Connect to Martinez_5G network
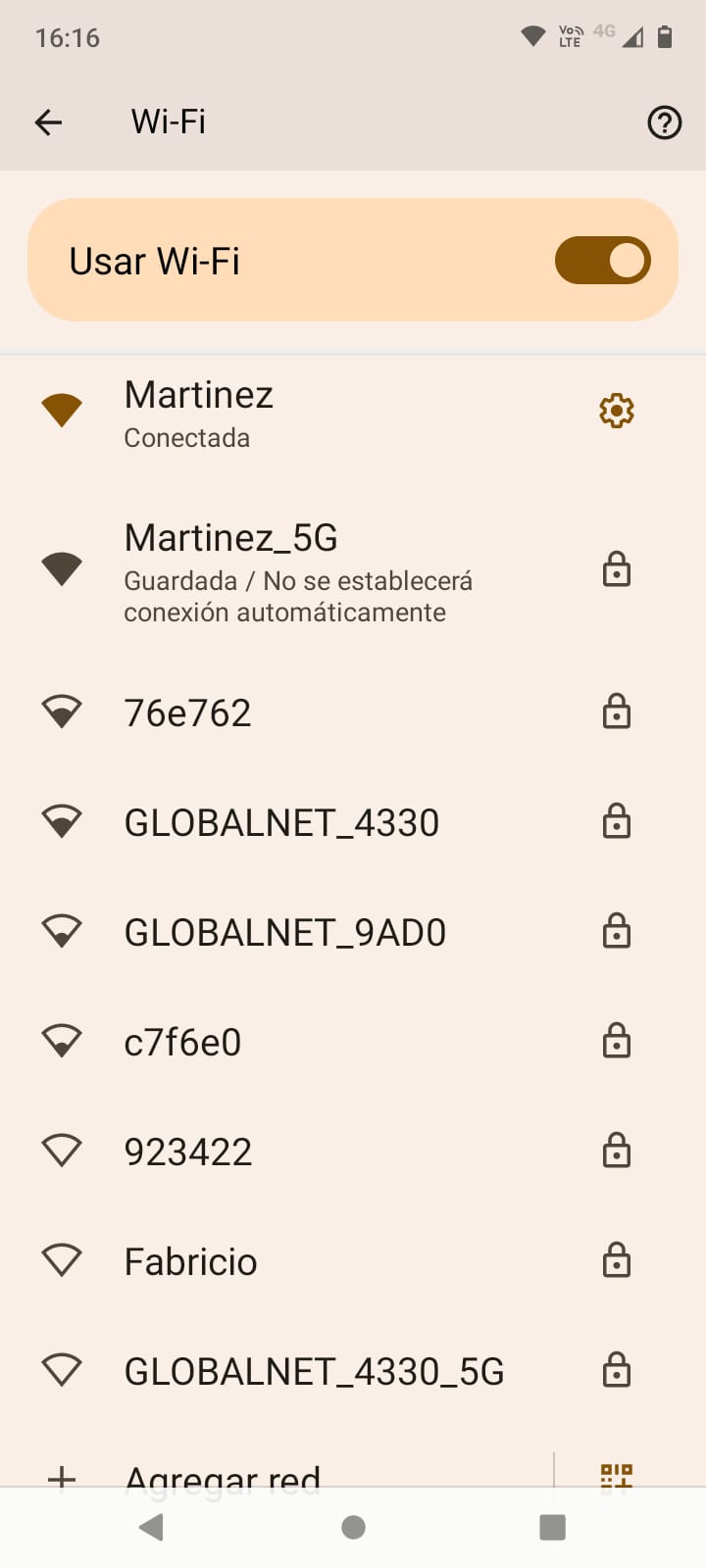Viewport: 706px width, 1568px height. tap(294, 570)
